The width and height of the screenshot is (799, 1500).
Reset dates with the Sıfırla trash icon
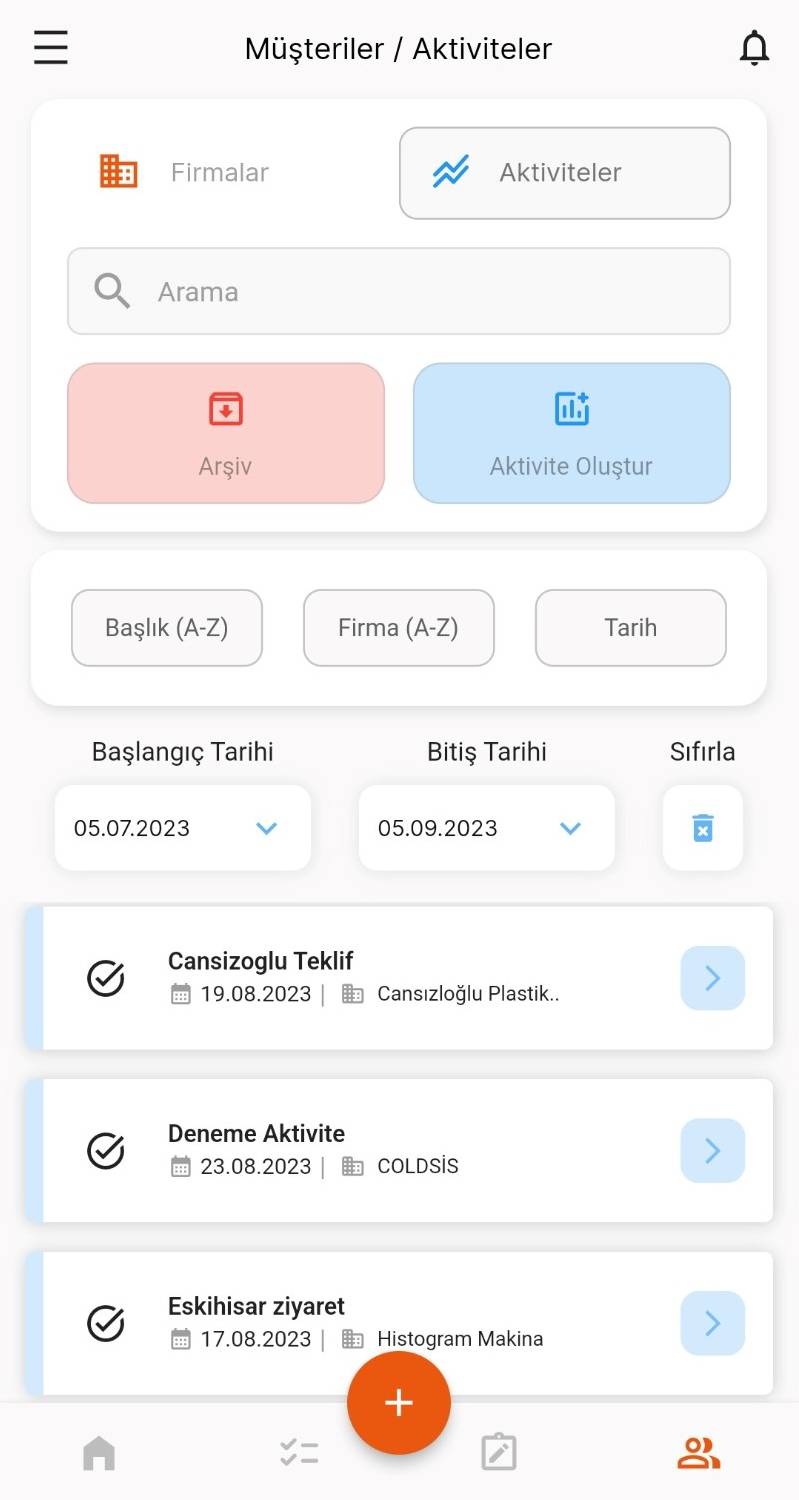coord(703,828)
